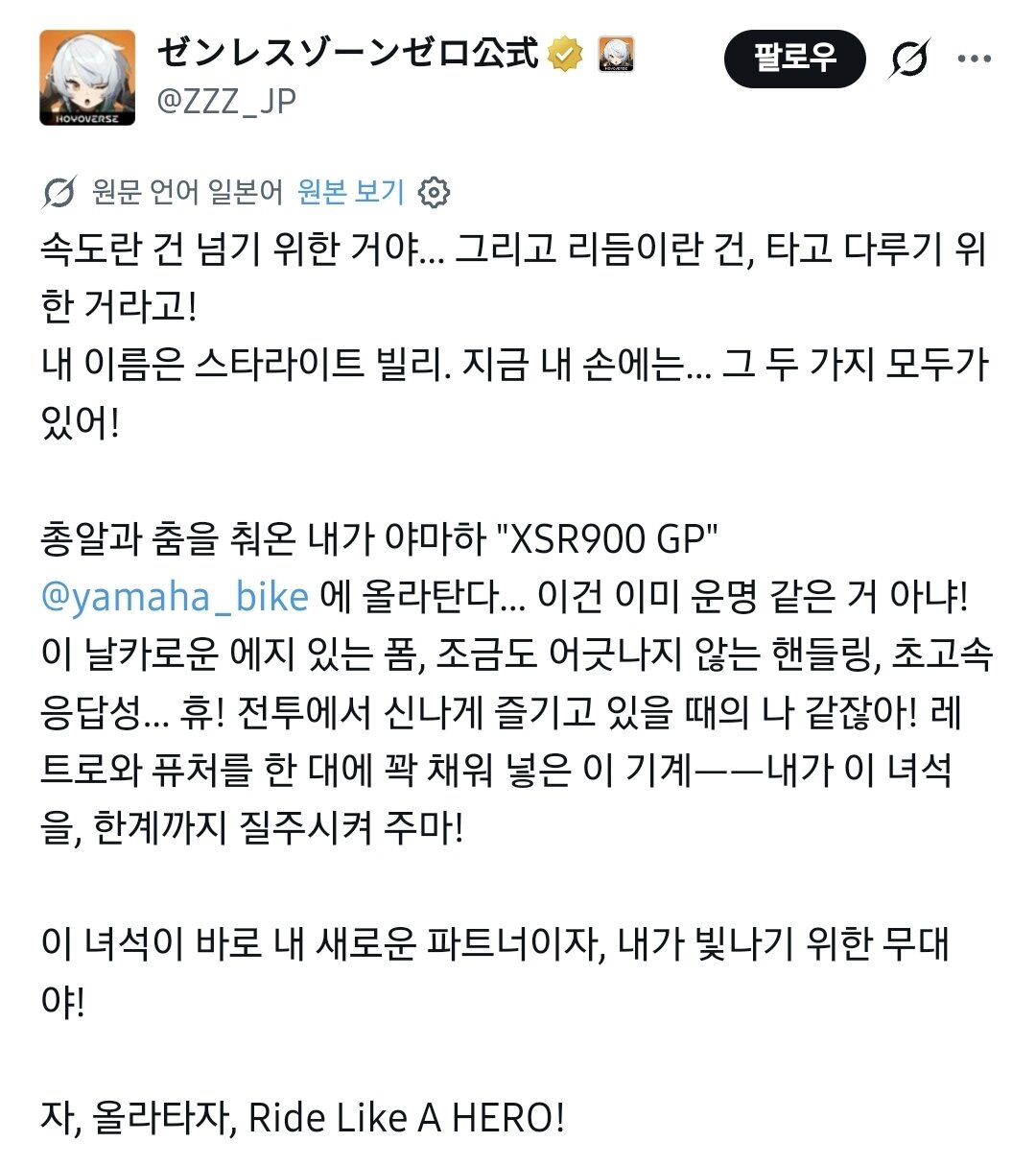Open the ゼンレスゾーンゼロ公式 account name
Screen dimensions: 1036x1166
[x=346, y=53]
